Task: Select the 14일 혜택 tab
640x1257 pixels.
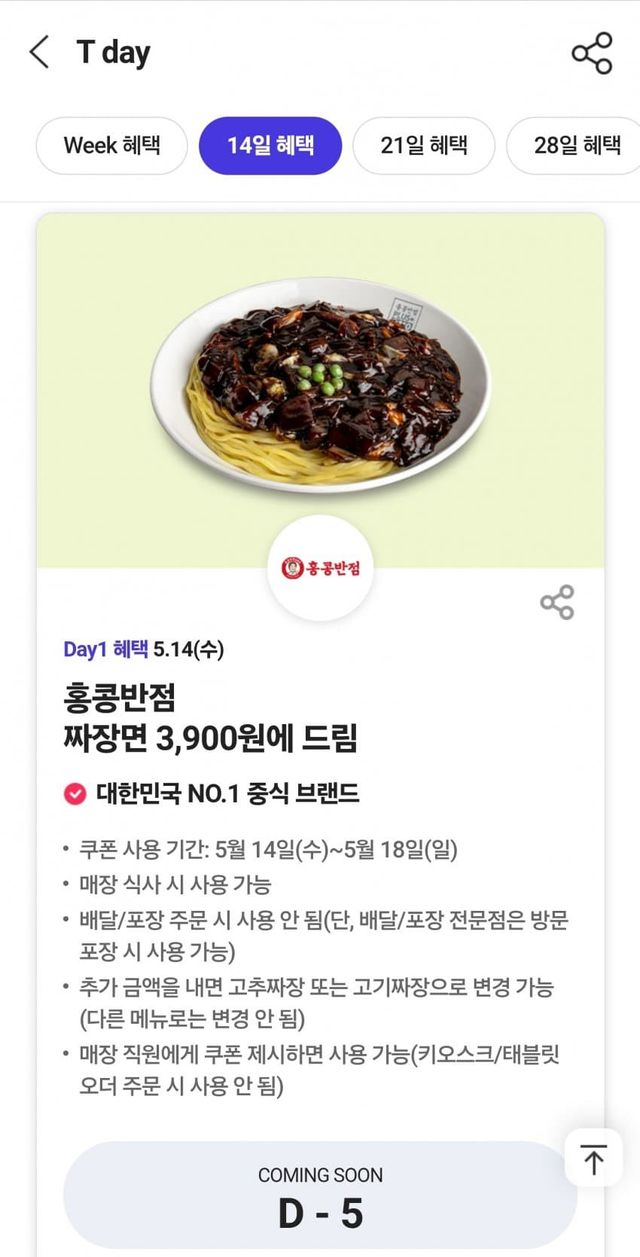Action: pos(270,146)
